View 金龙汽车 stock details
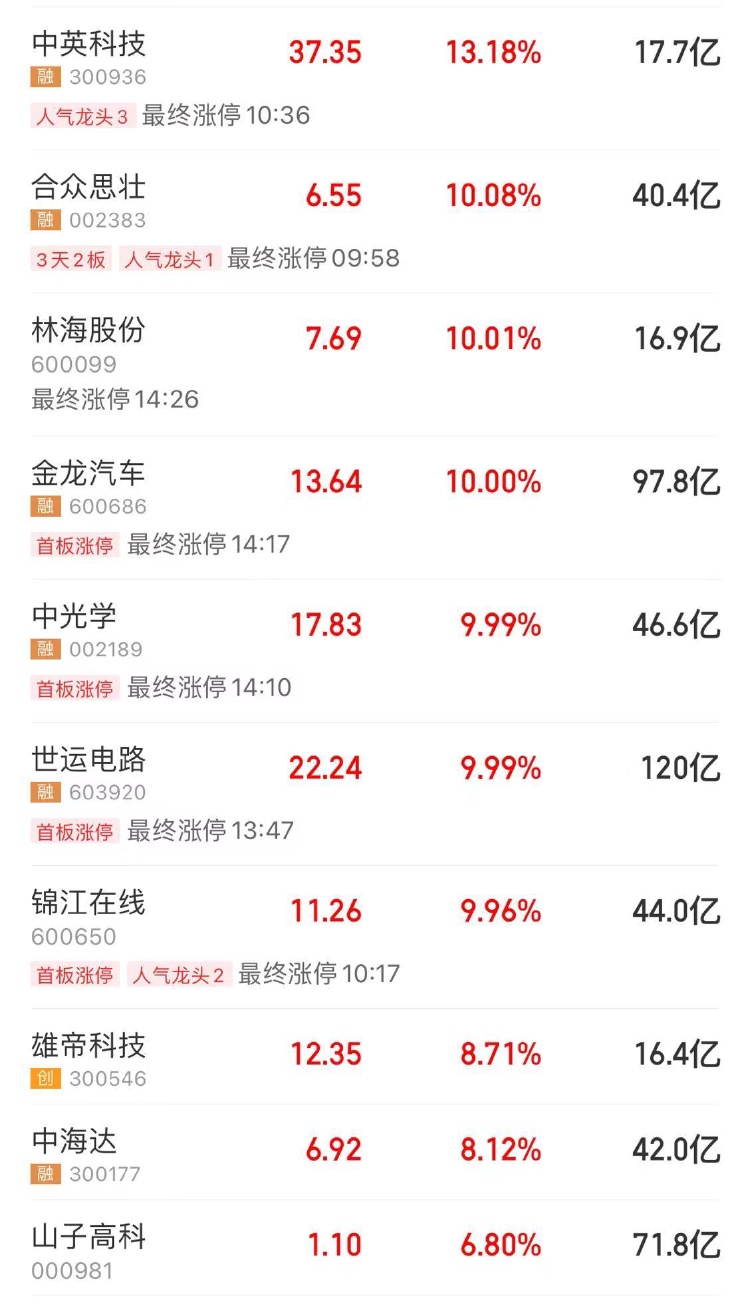 pos(375,507)
